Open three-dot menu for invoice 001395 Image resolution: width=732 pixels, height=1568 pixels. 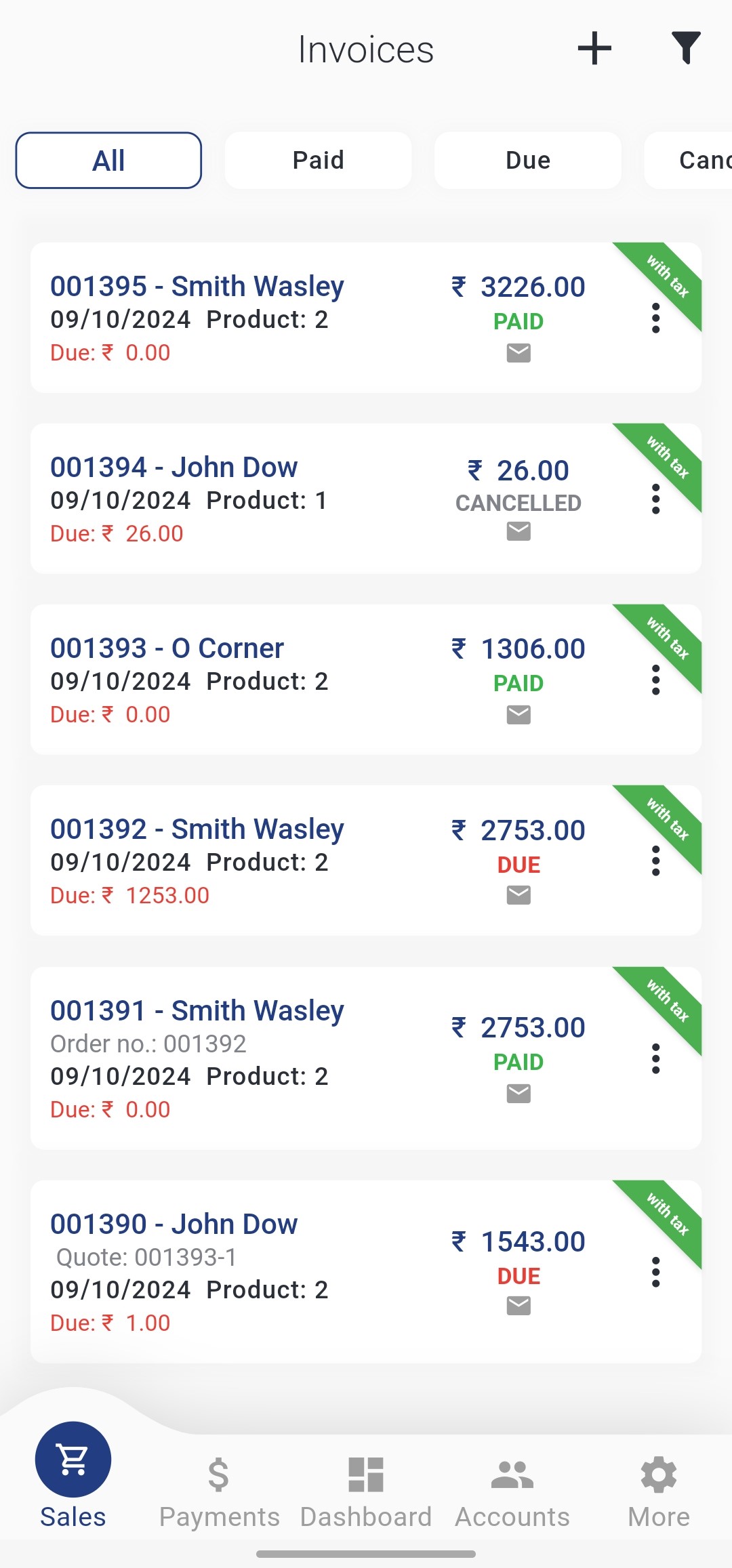655,318
